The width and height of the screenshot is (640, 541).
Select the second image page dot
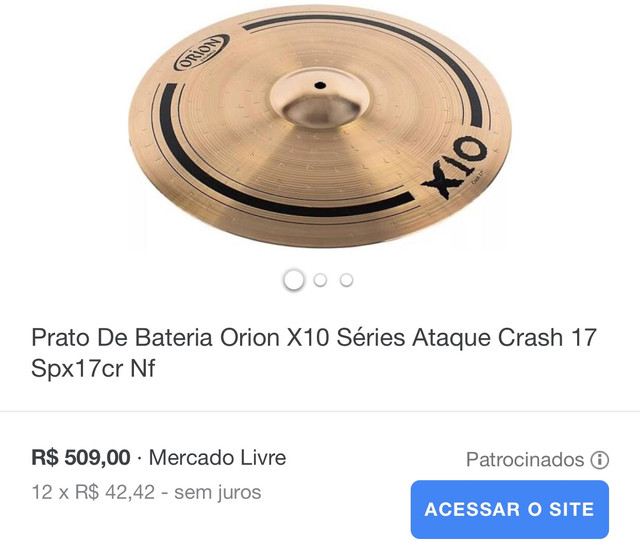click(x=320, y=280)
